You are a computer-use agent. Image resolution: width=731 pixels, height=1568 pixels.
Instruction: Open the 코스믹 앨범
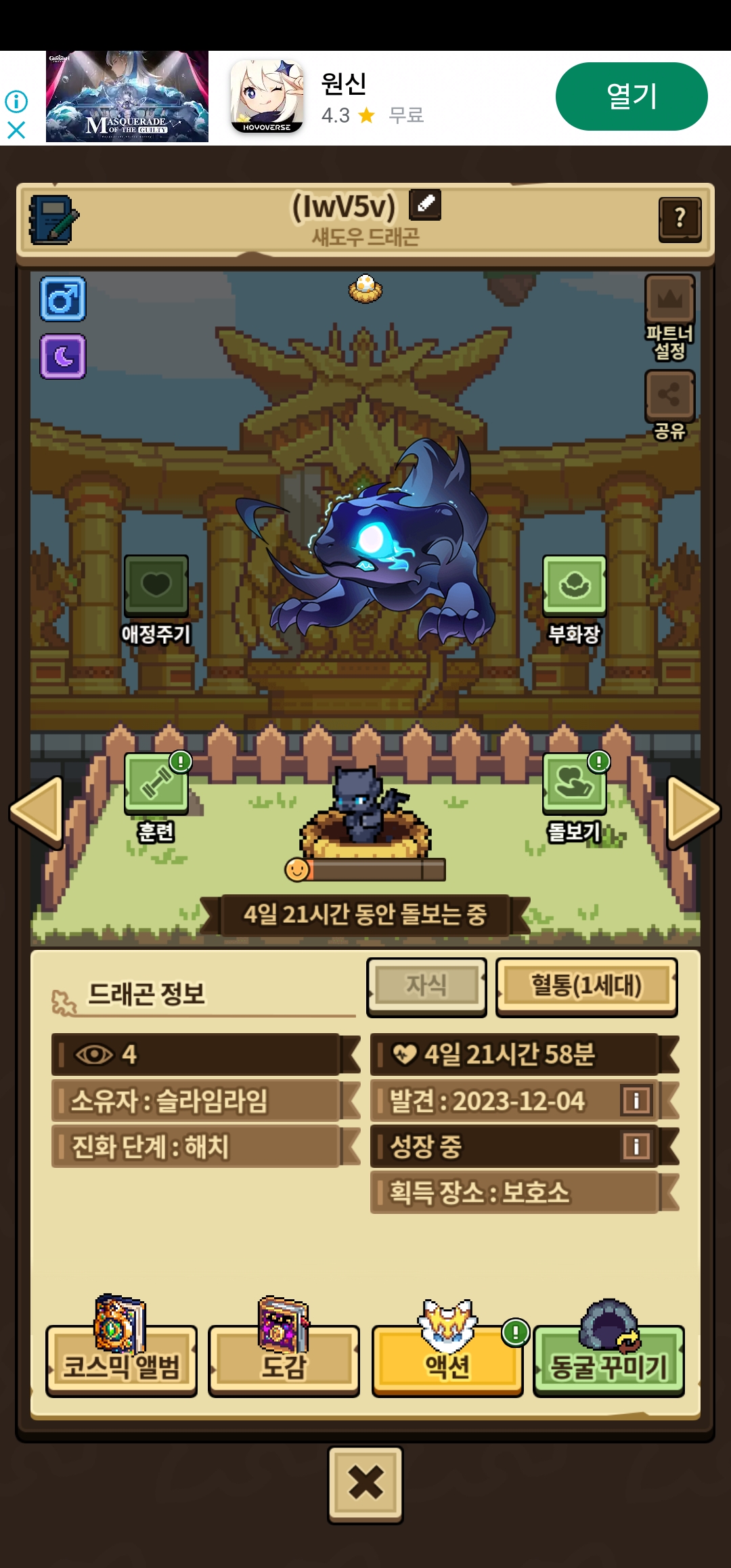pos(122,1361)
